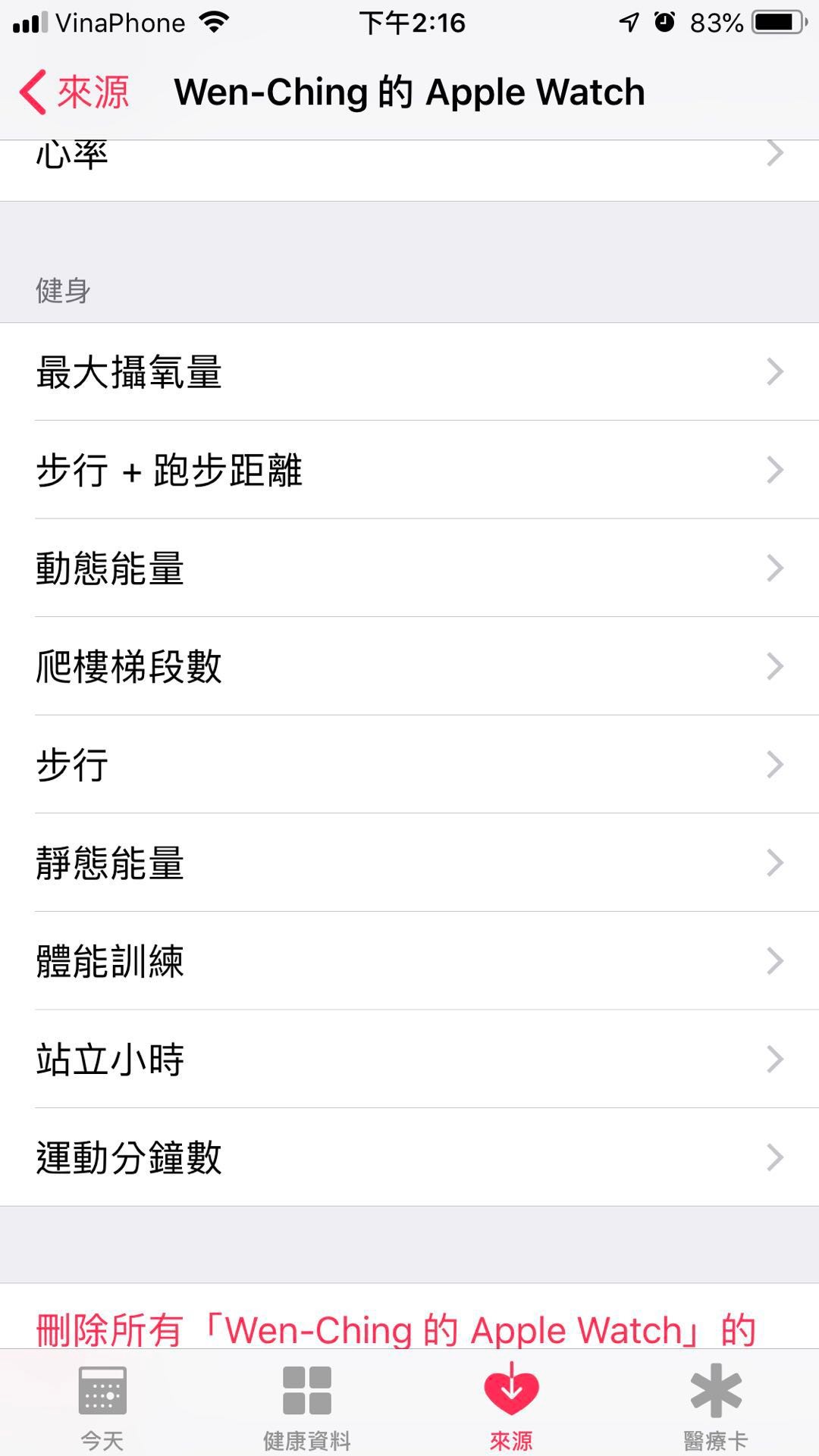819x1456 pixels.
Task: Select the 來源 tab
Action: coord(511,1406)
